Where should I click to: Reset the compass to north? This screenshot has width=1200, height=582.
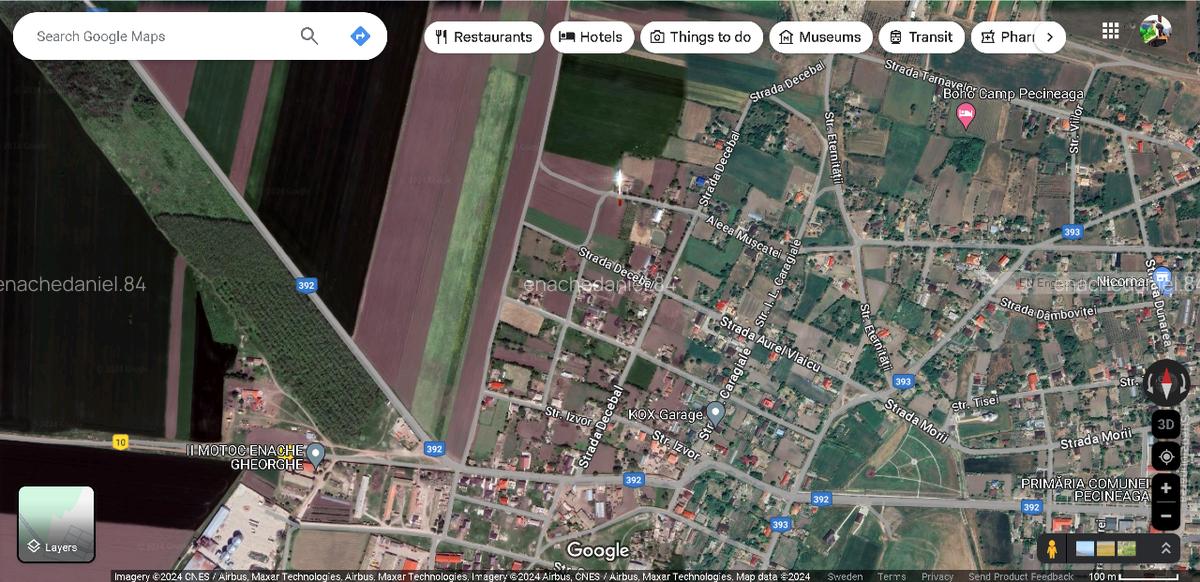point(1166,383)
